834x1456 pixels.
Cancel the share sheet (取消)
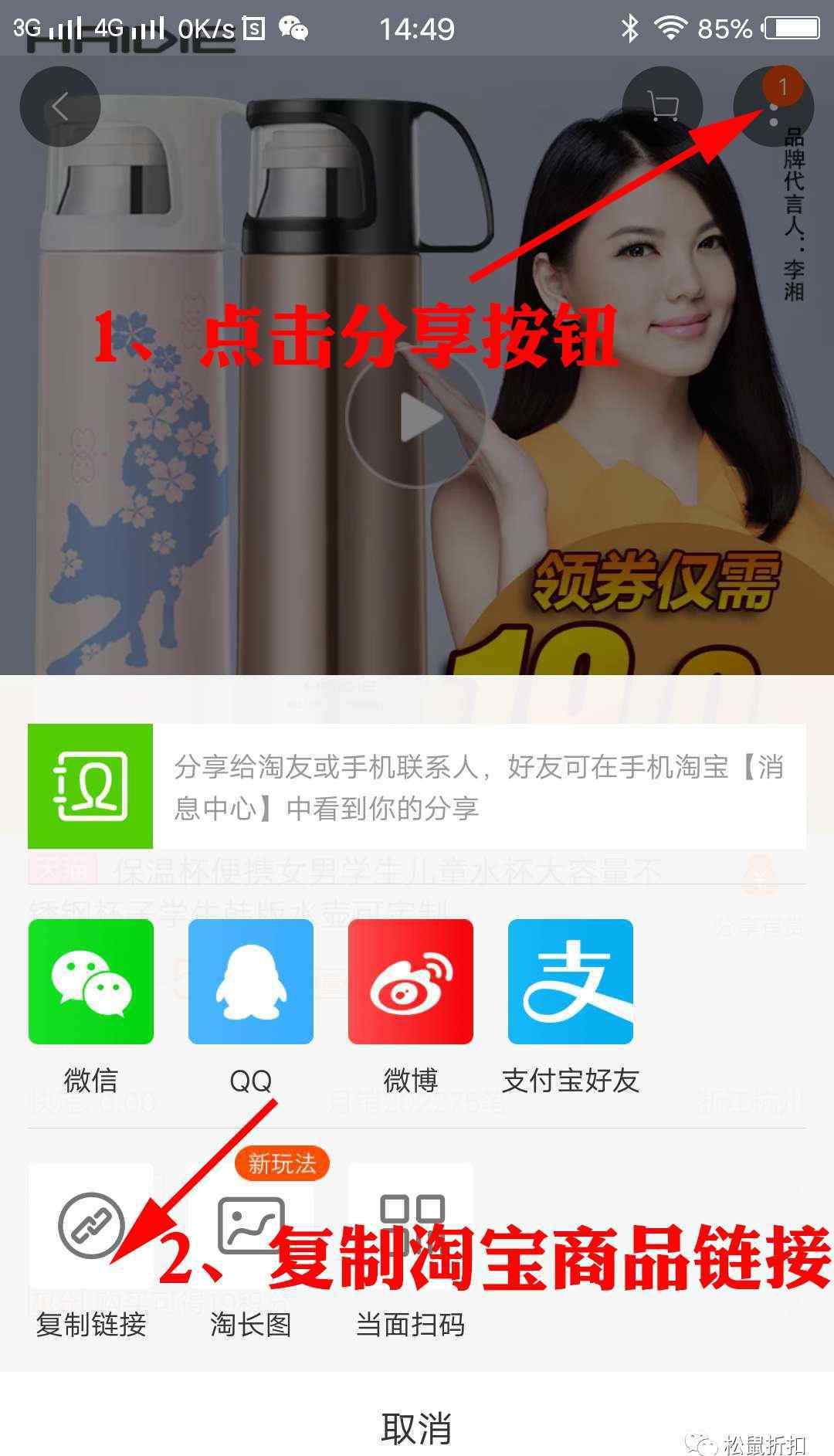click(417, 1429)
